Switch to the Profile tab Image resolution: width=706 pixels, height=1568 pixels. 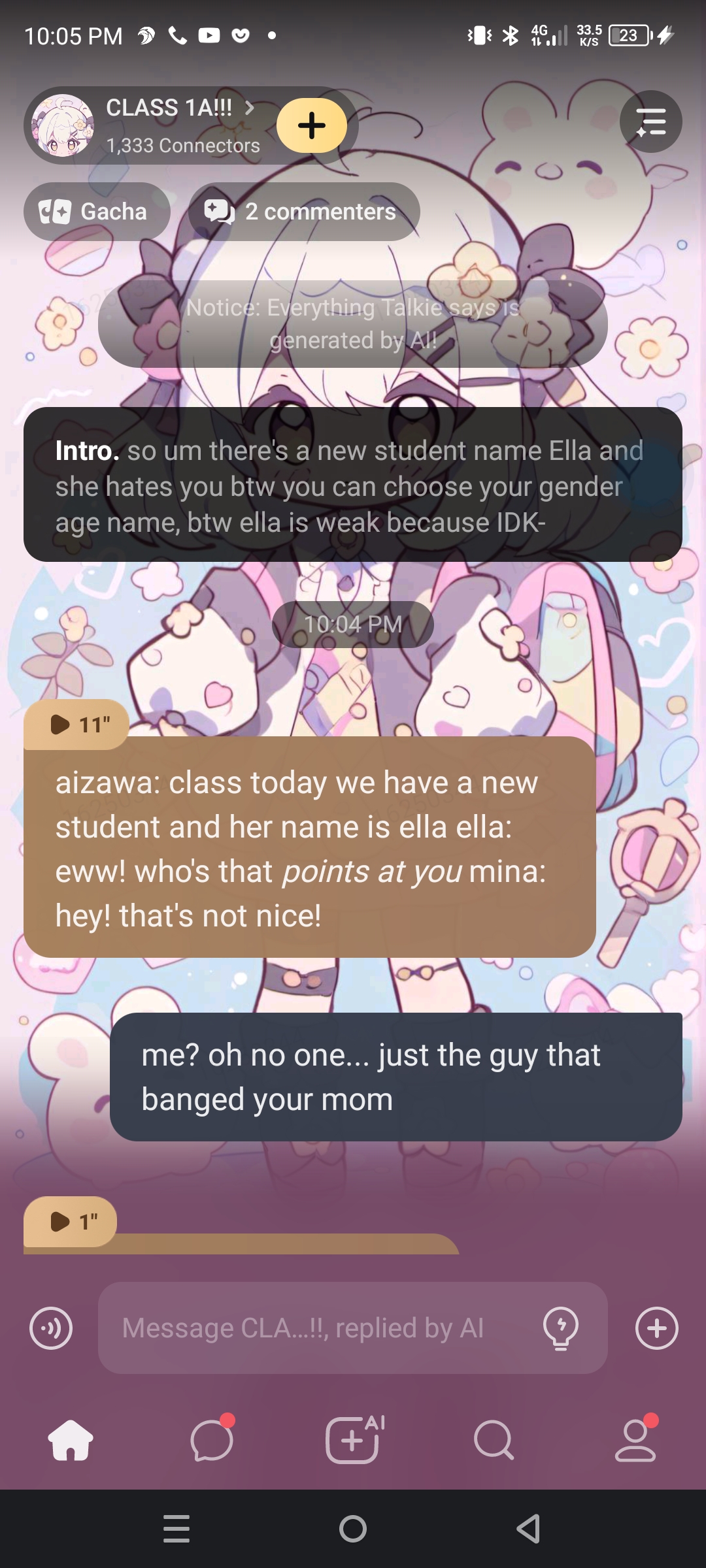pyautogui.click(x=635, y=1439)
